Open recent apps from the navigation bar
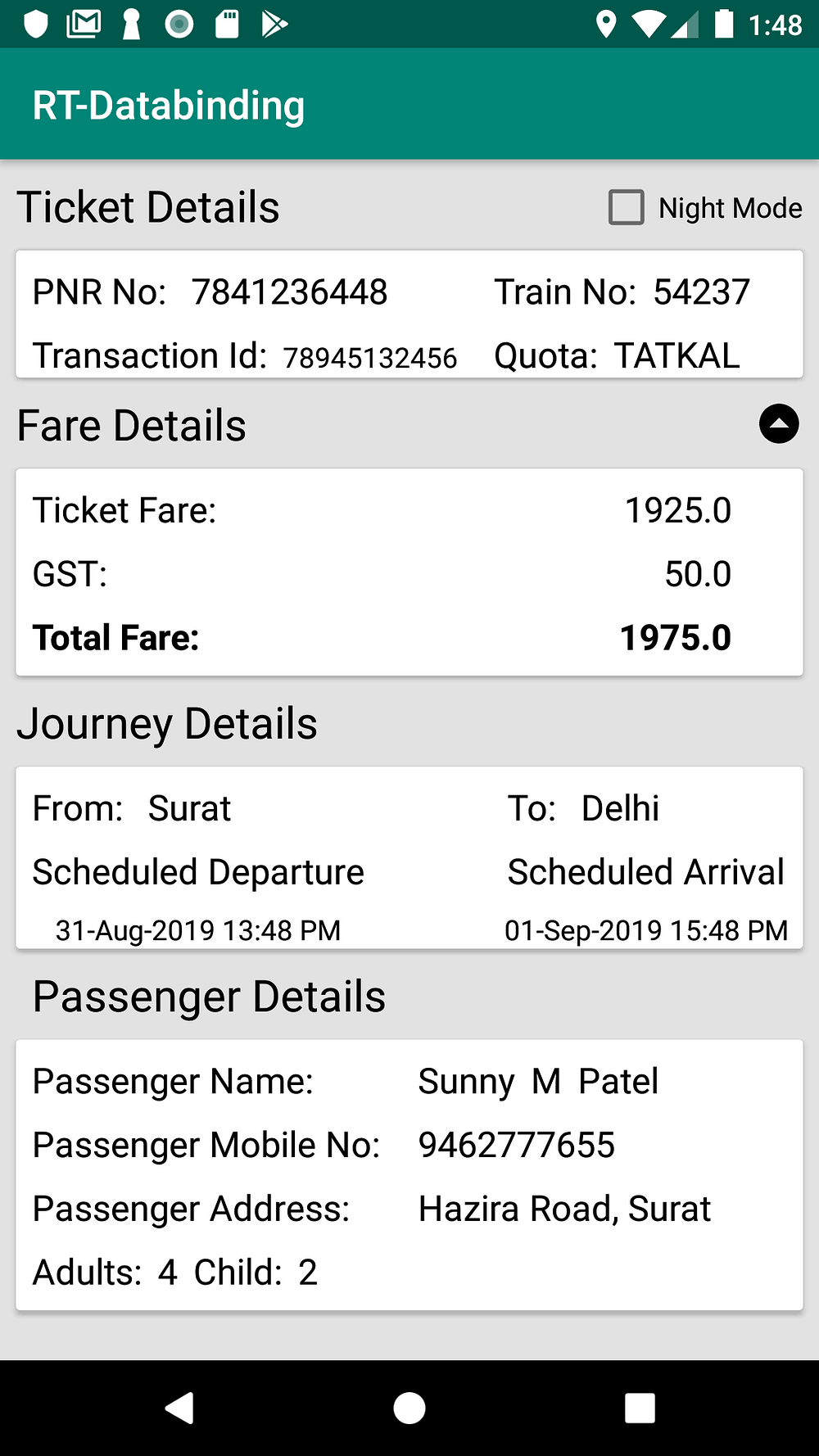This screenshot has height=1456, width=819. pos(640,1409)
